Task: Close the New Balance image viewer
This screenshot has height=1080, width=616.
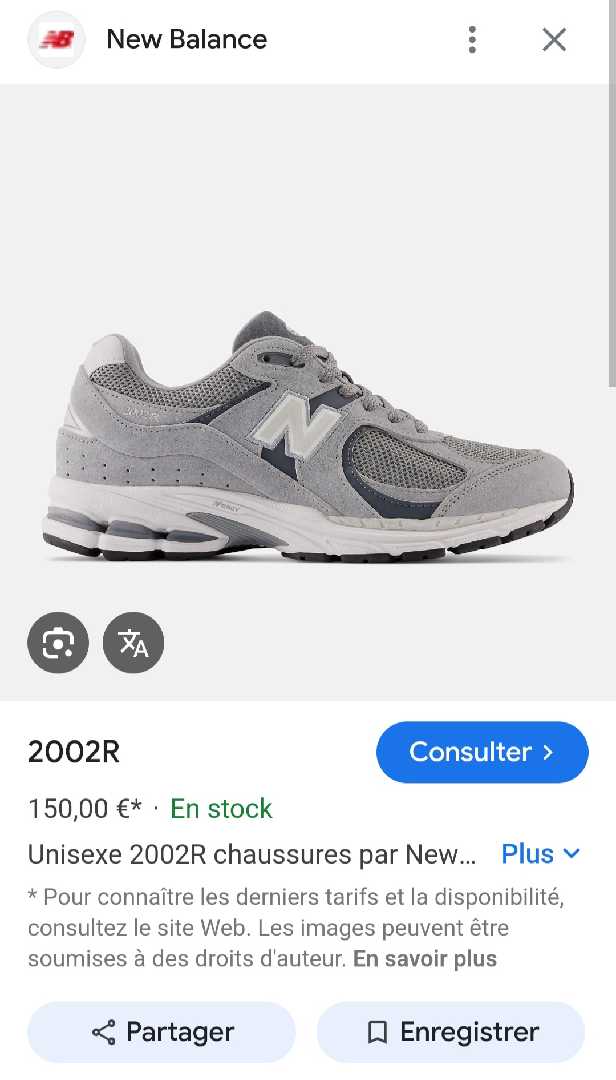Action: point(554,40)
